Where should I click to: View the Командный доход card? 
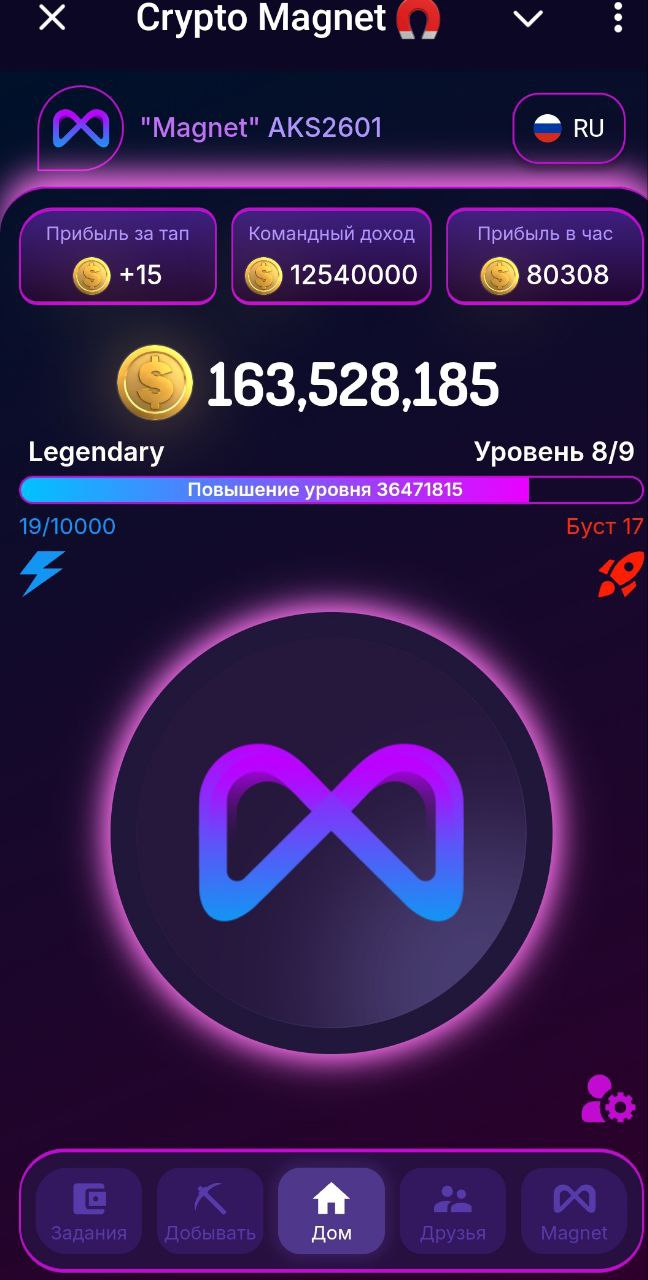(331, 256)
